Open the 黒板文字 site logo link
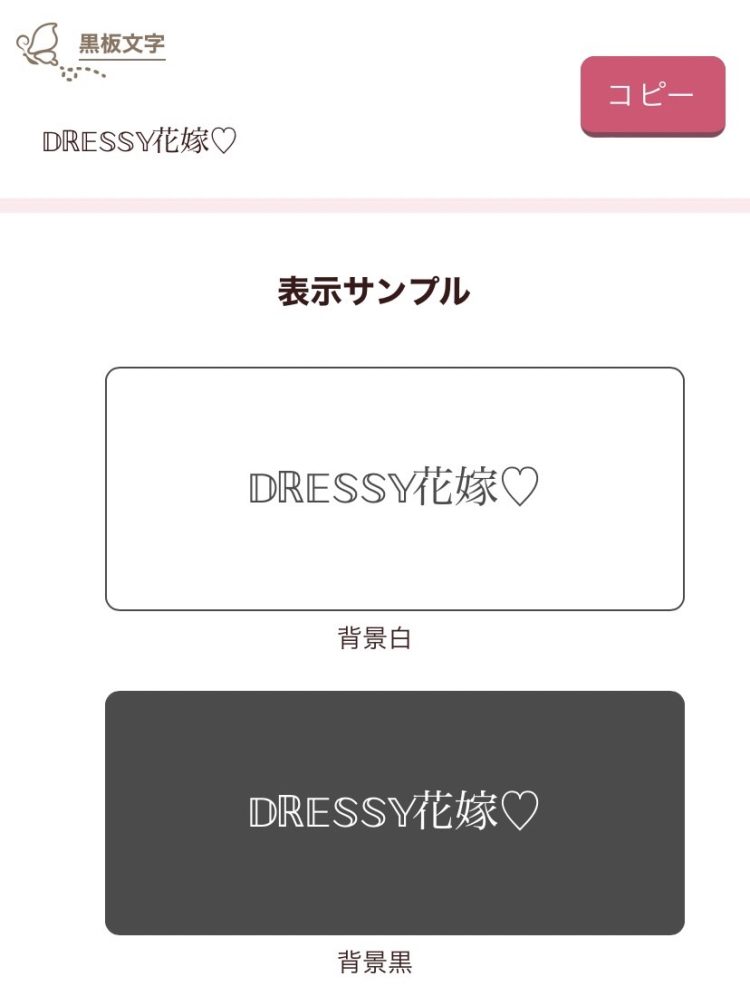The width and height of the screenshot is (750, 1005). click(92, 49)
